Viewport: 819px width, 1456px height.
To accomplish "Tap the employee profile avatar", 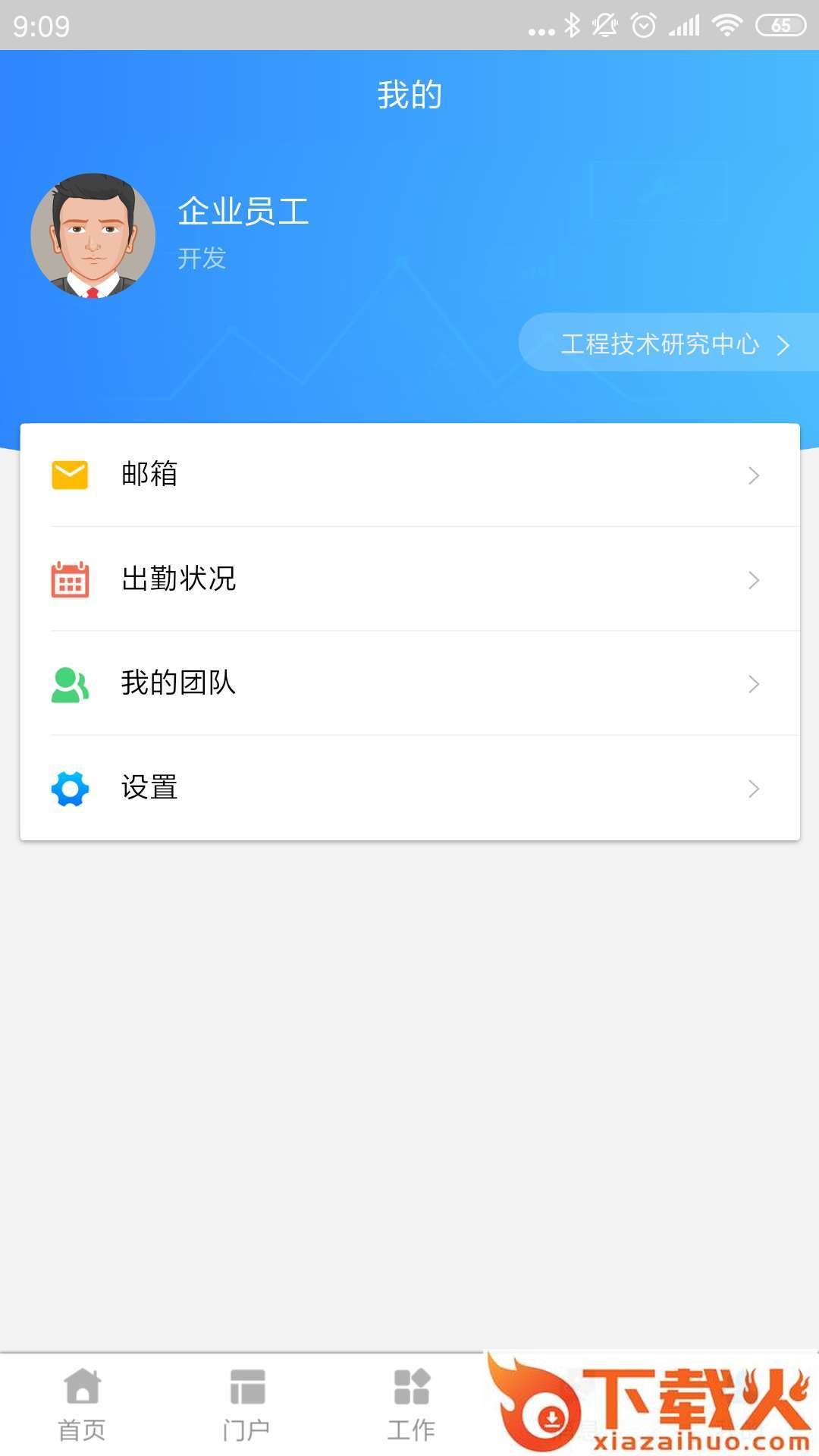I will 93,236.
